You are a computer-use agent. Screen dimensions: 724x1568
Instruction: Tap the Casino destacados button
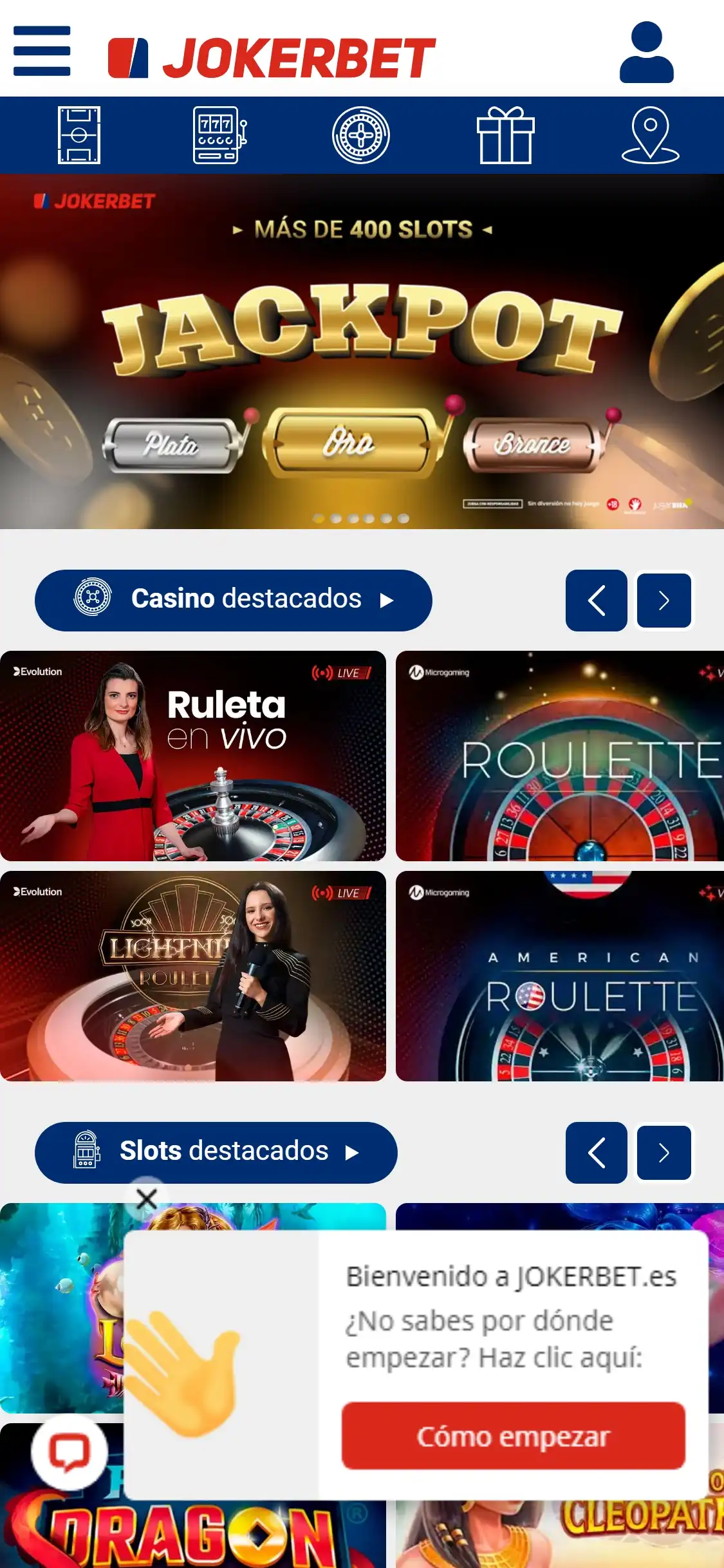[x=233, y=600]
